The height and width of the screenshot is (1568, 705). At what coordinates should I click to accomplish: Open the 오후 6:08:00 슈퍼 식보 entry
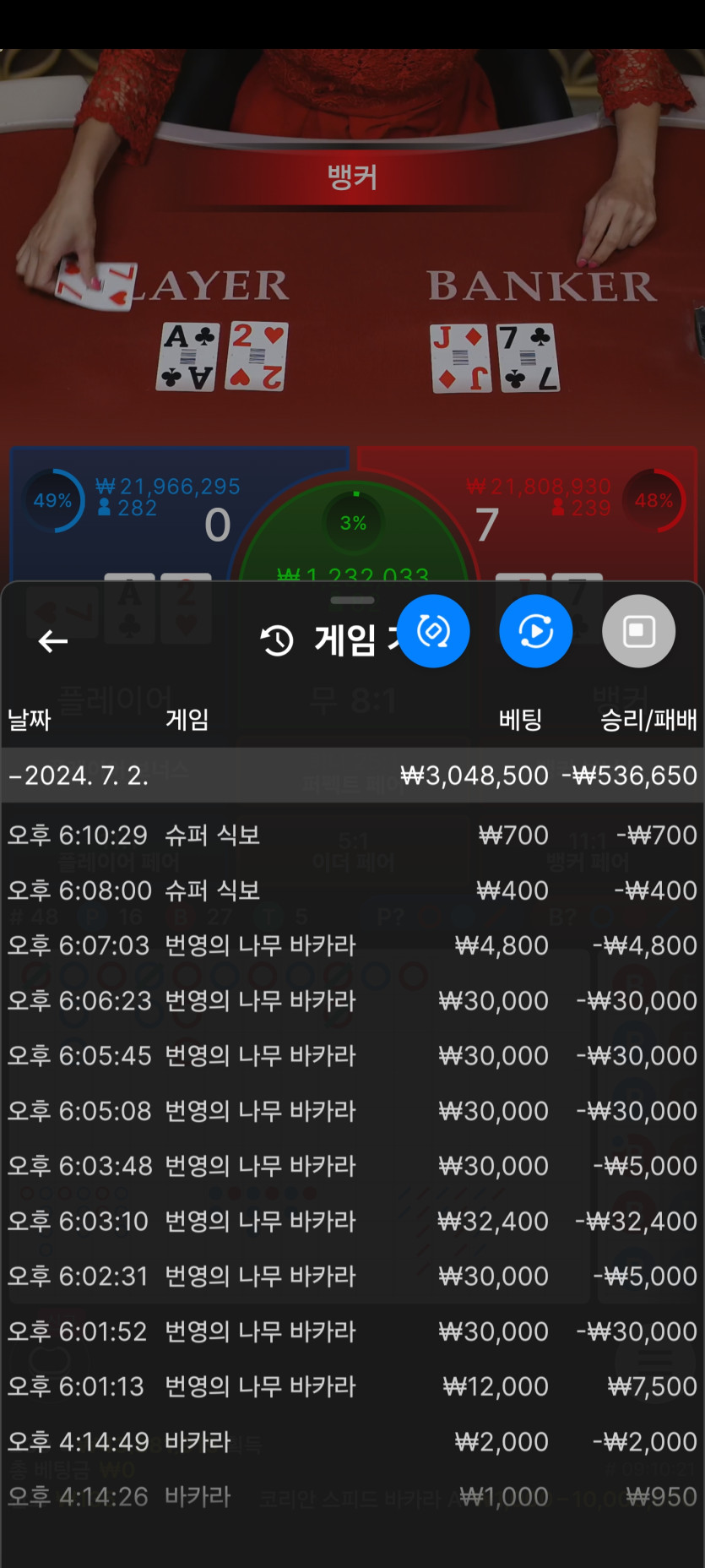[x=352, y=890]
